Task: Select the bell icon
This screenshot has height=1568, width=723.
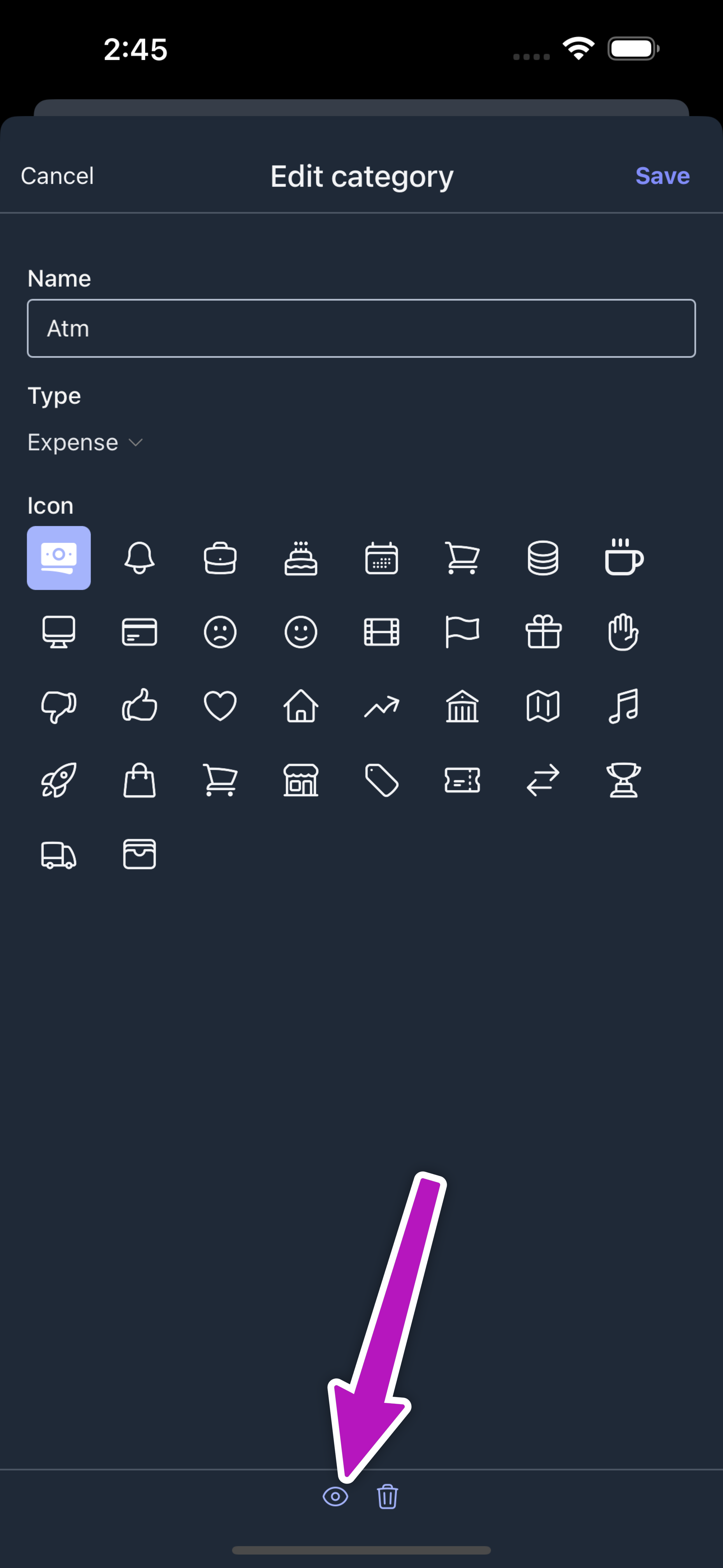Action: (139, 557)
